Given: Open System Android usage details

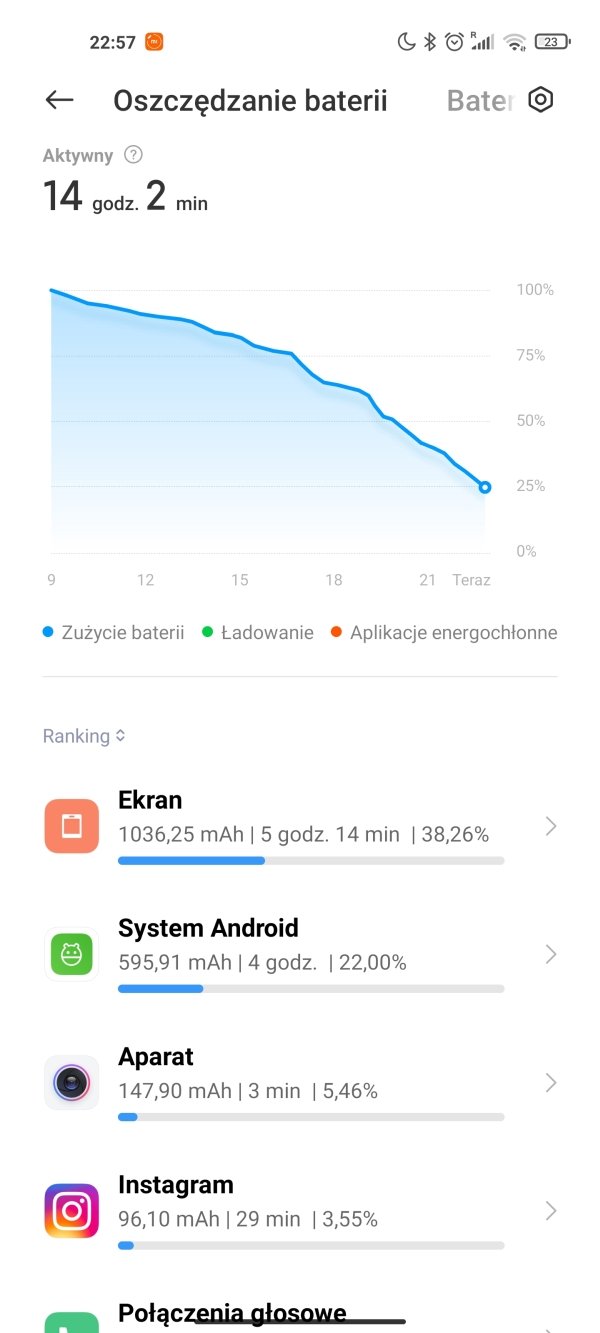Looking at the screenshot, I should pos(300,955).
